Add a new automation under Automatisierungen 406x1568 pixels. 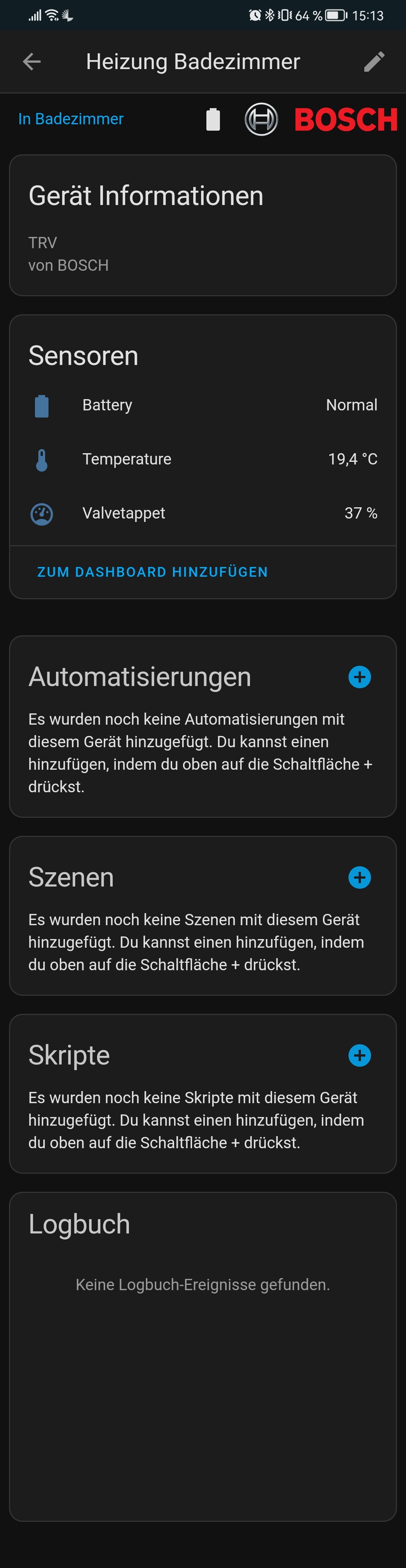point(359,677)
